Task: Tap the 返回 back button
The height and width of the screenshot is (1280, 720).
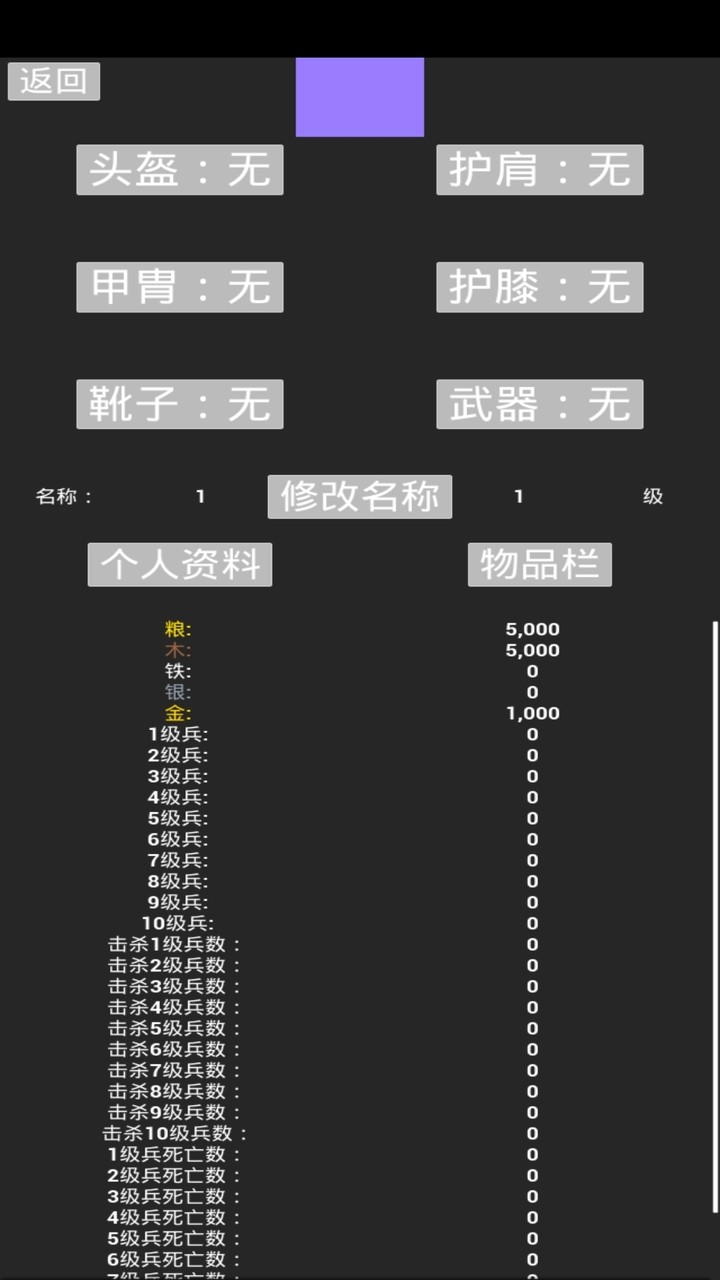Action: click(x=54, y=81)
